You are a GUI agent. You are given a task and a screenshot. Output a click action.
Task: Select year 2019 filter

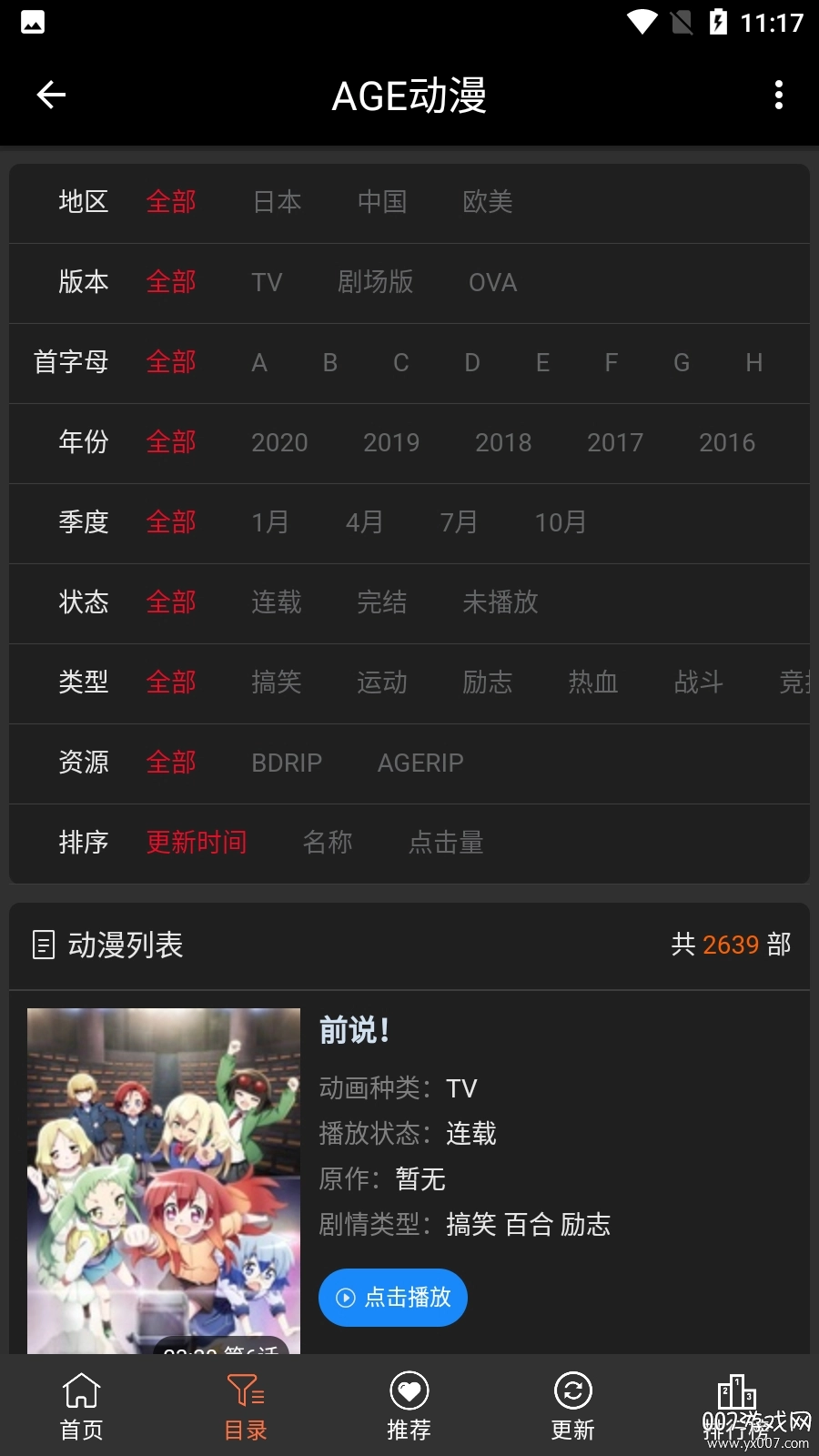point(391,442)
